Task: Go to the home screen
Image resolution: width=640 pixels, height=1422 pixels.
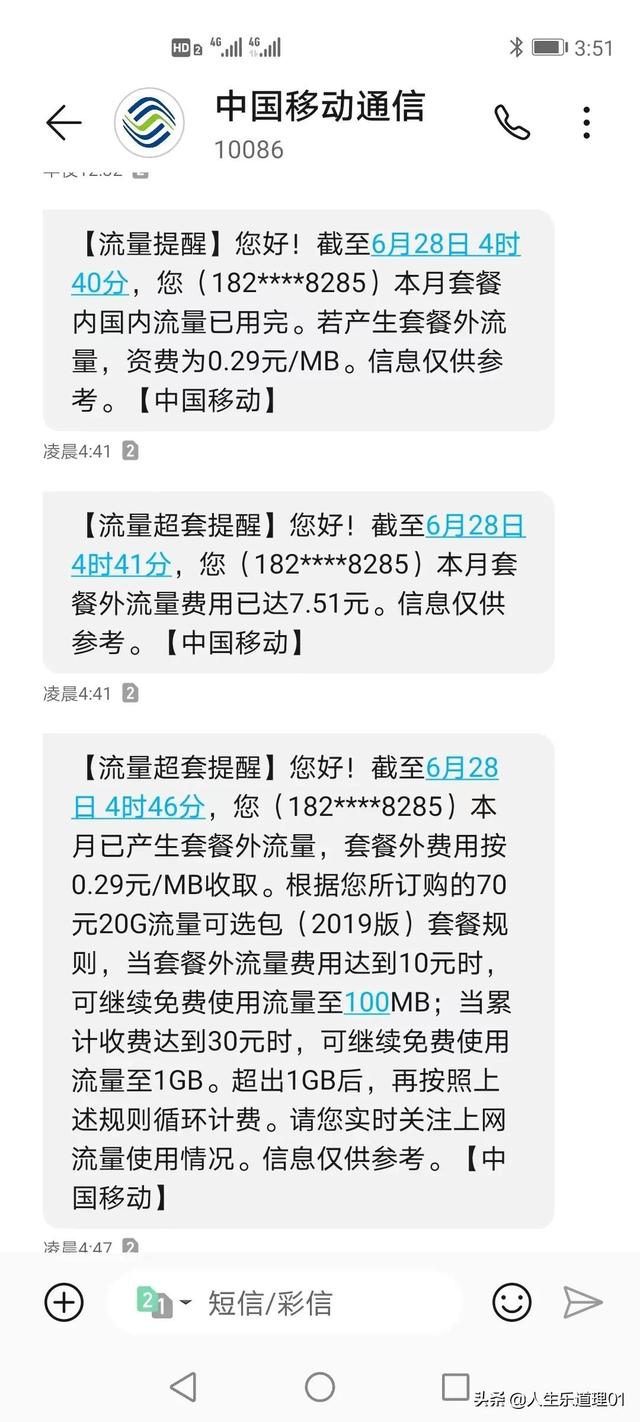Action: click(x=320, y=1387)
